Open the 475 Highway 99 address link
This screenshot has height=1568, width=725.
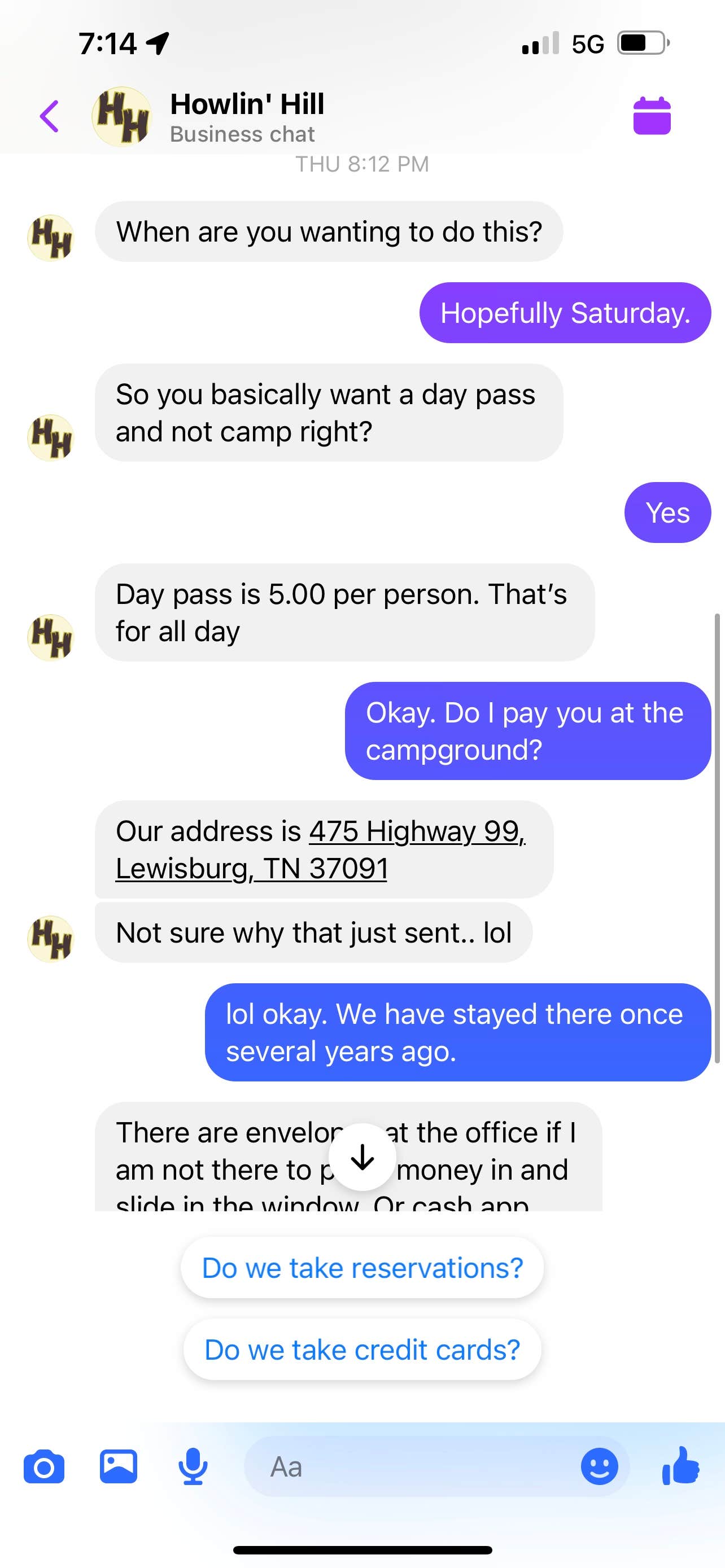(320, 848)
